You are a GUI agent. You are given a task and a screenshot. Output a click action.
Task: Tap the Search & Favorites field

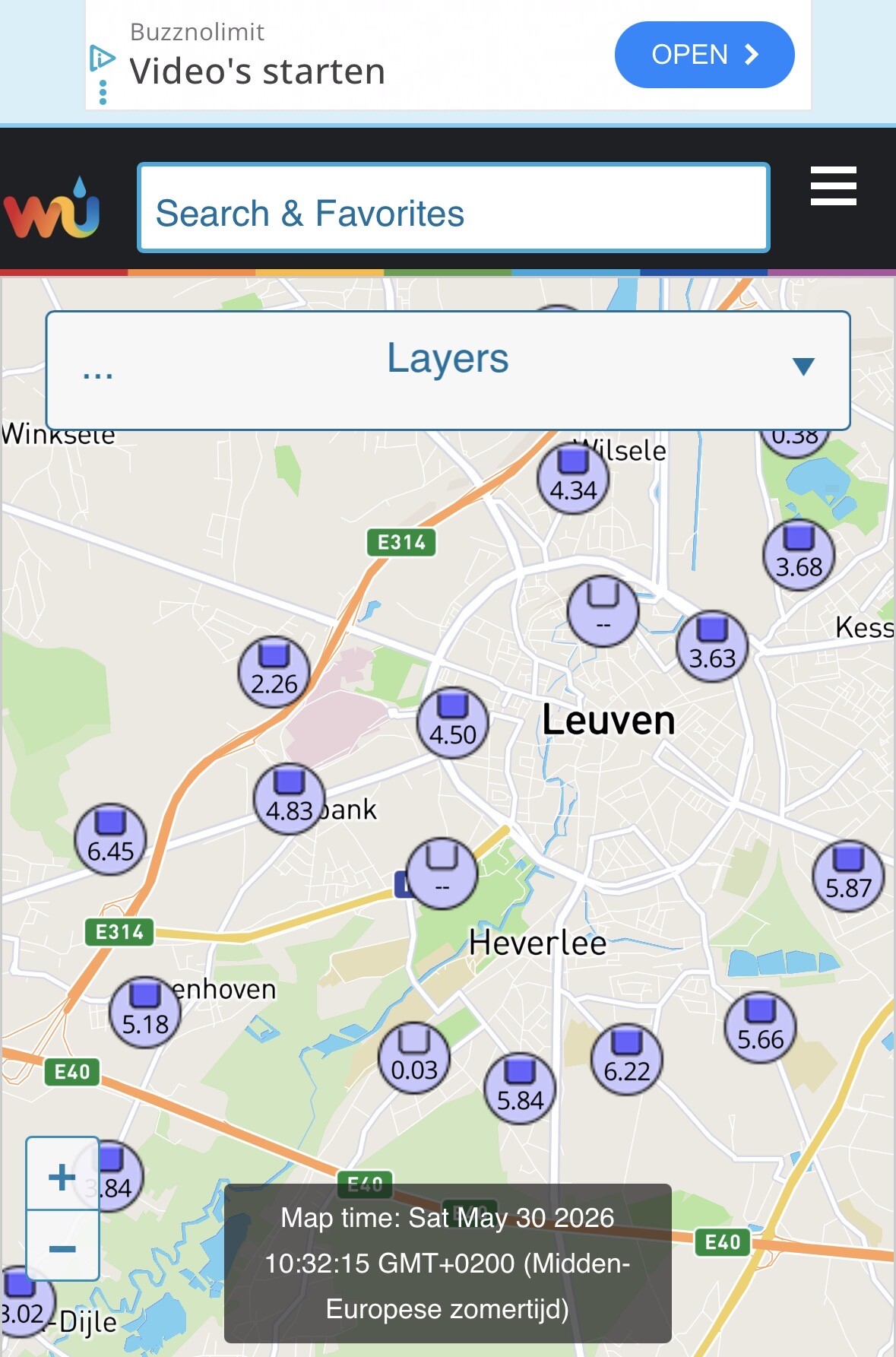coord(453,208)
